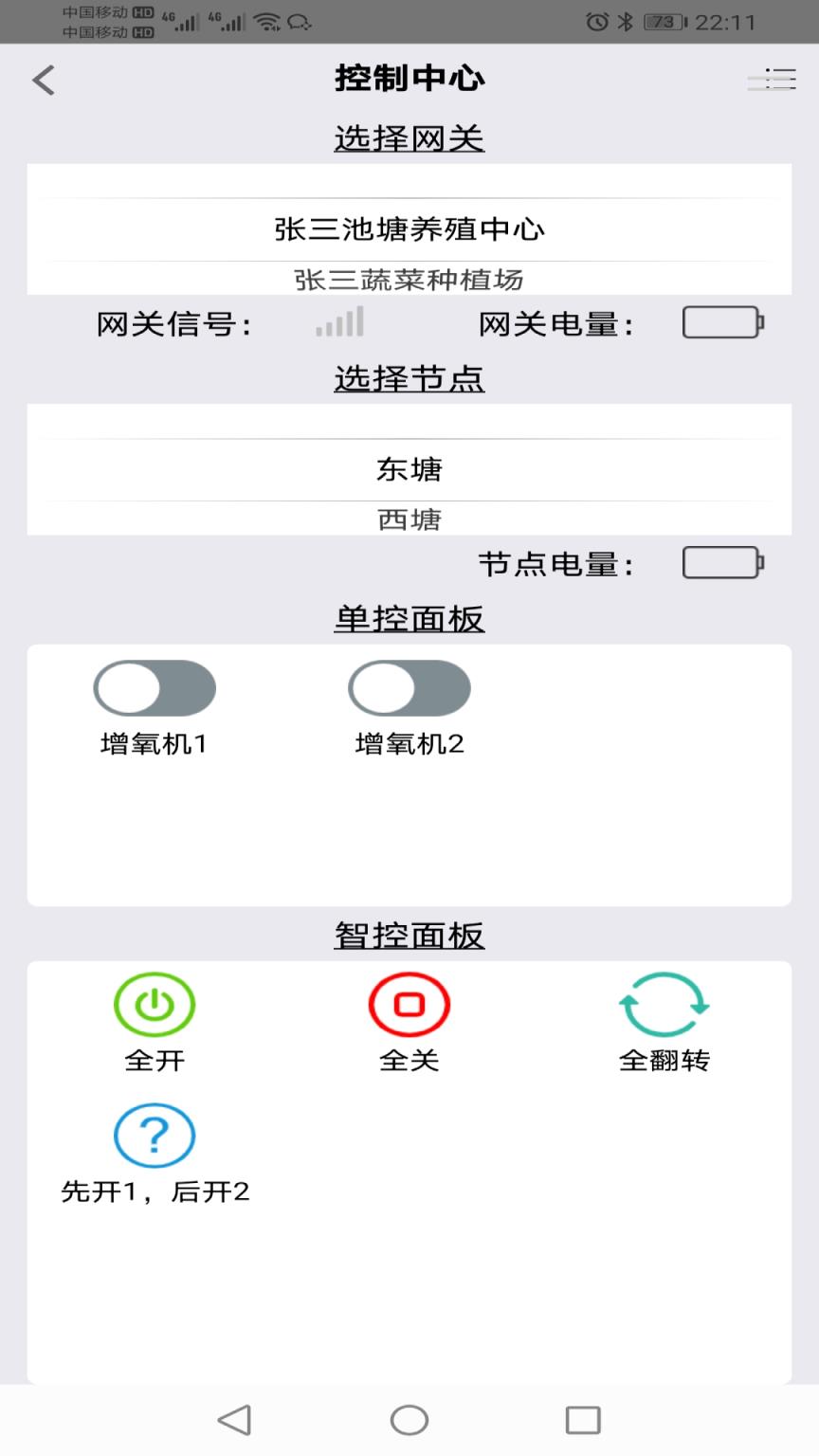The width and height of the screenshot is (819, 1456).
Task: Select 张三蔬菜种植场 in the gateway picker
Action: click(x=409, y=280)
